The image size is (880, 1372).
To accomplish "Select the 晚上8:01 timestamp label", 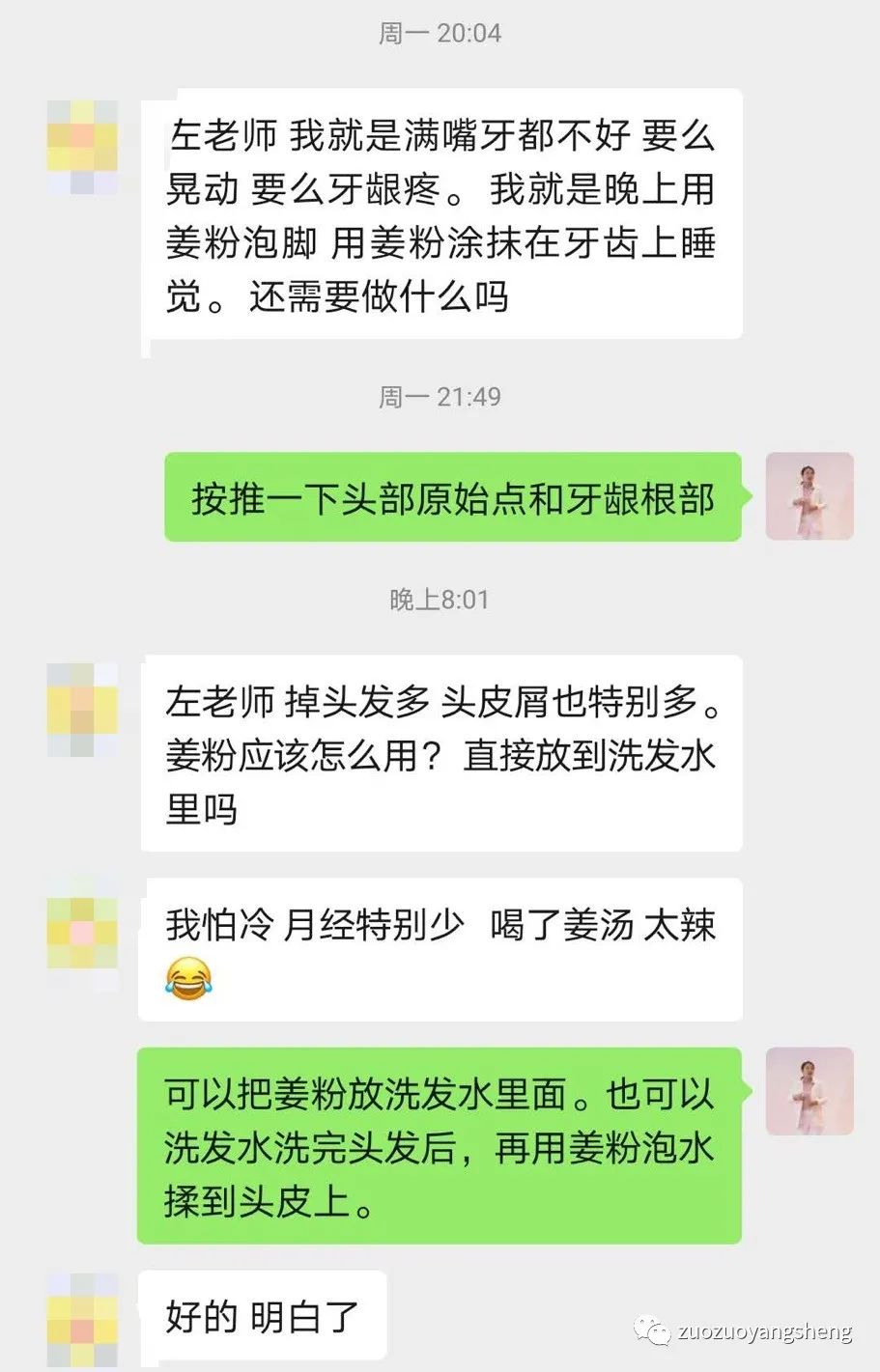I will point(440,600).
